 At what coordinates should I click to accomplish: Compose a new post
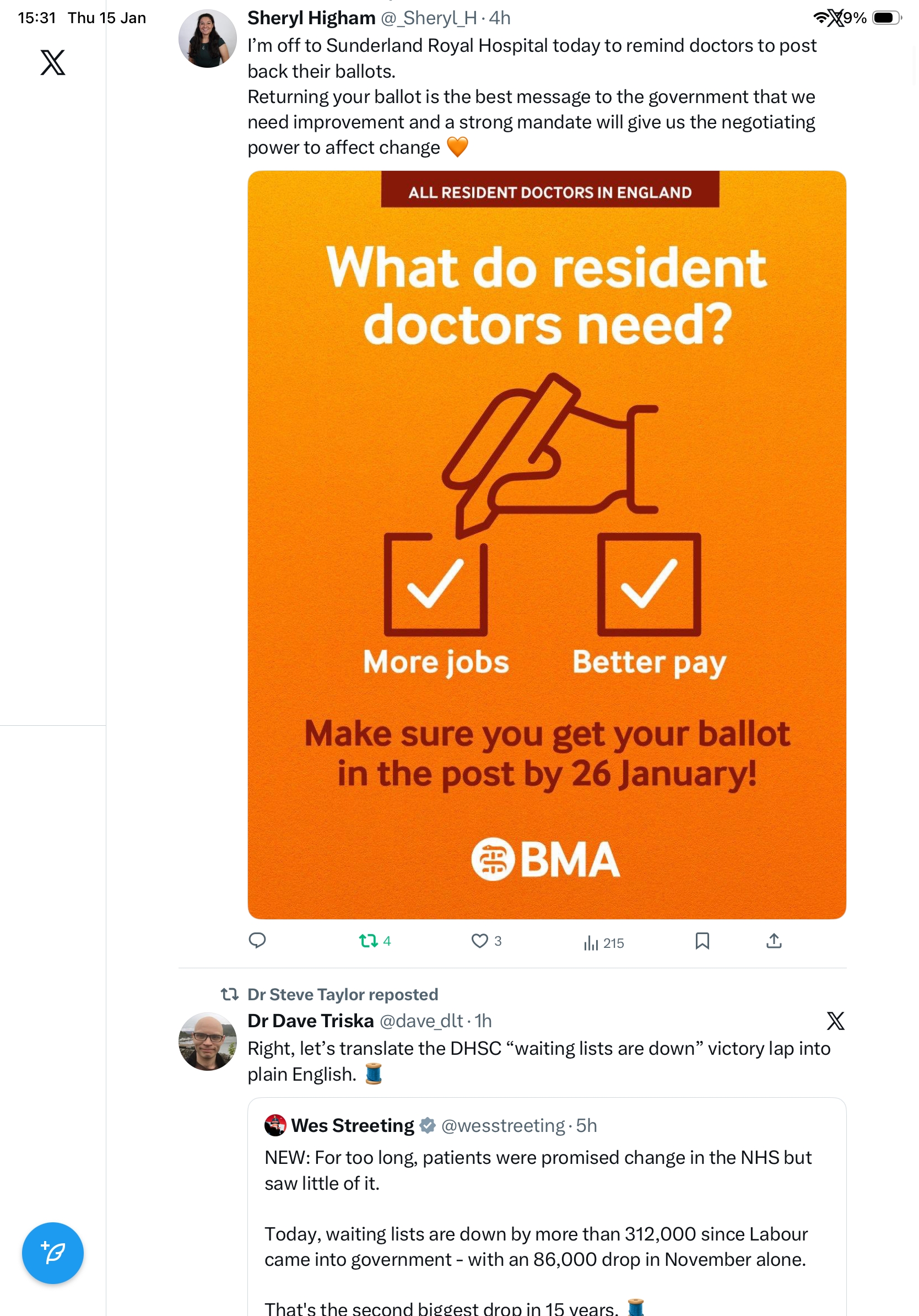coord(53,1253)
